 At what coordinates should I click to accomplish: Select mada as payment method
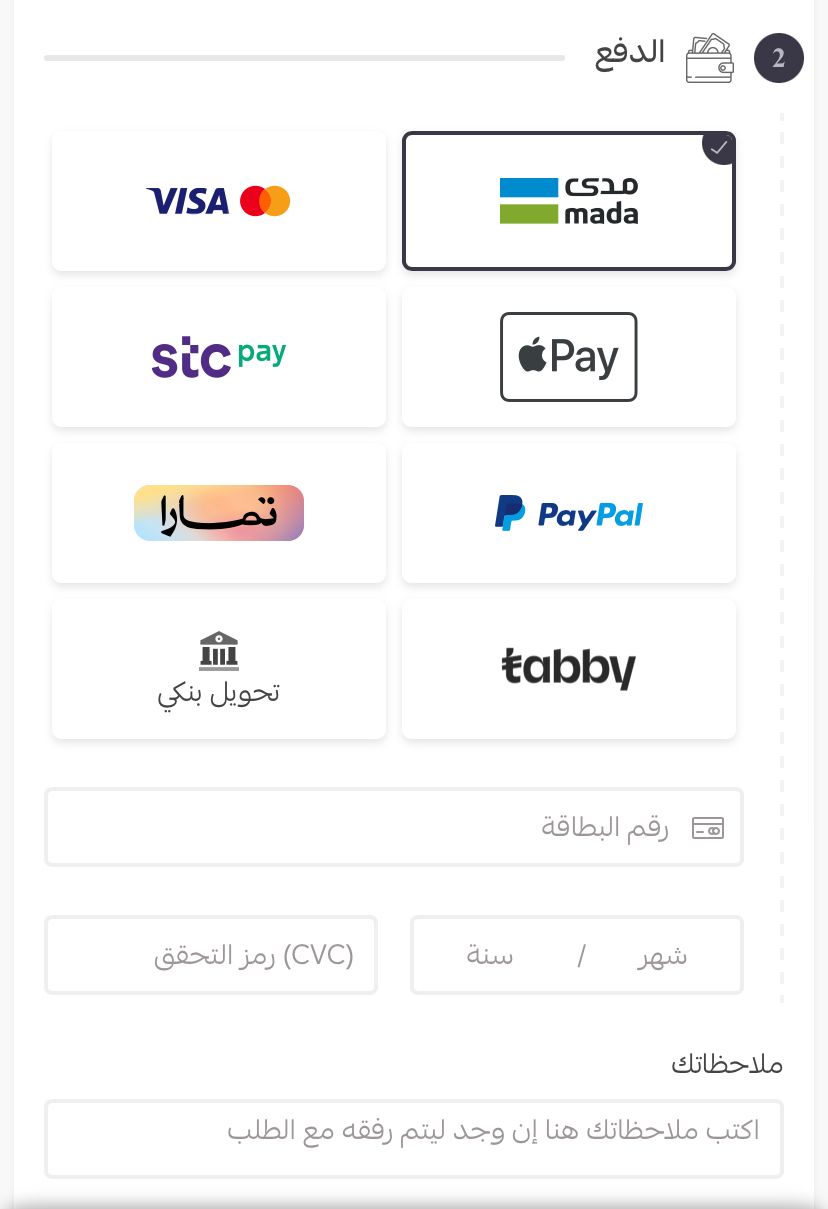(x=568, y=201)
